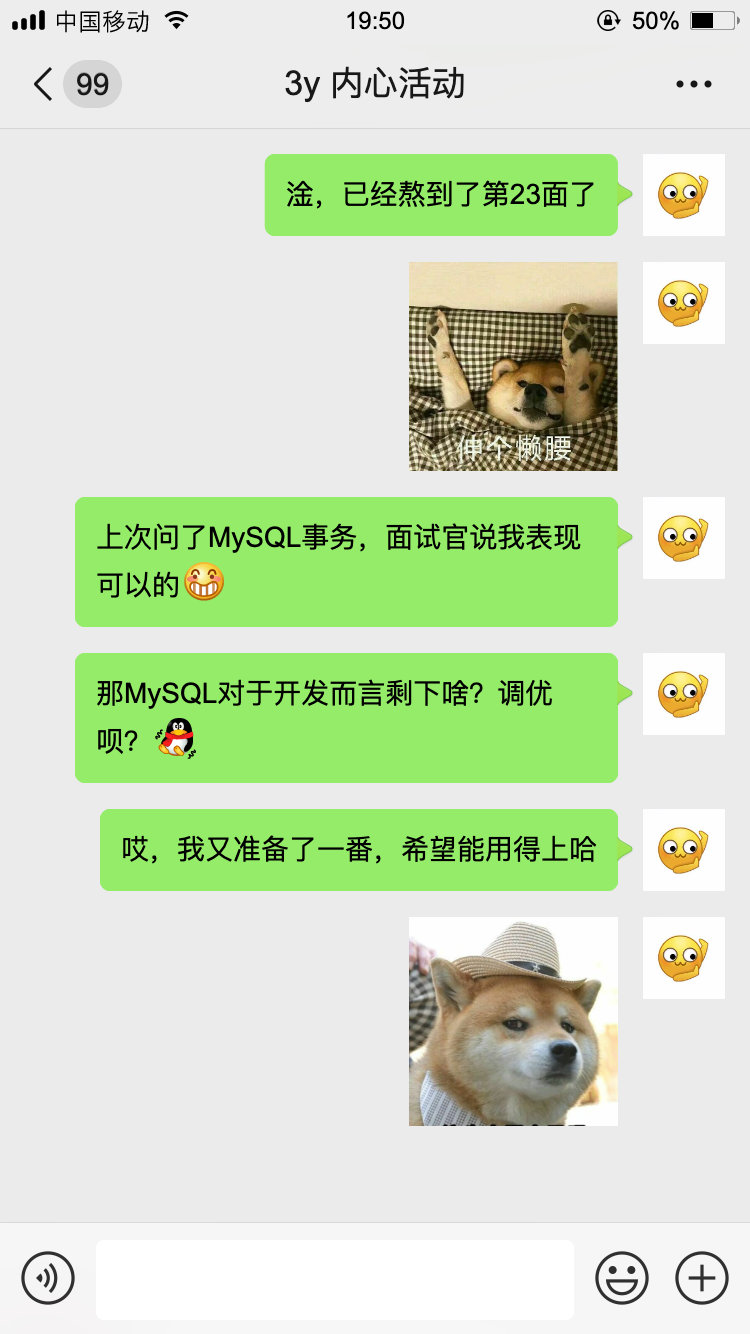
Task: Tap the message text field
Action: (x=334, y=1278)
